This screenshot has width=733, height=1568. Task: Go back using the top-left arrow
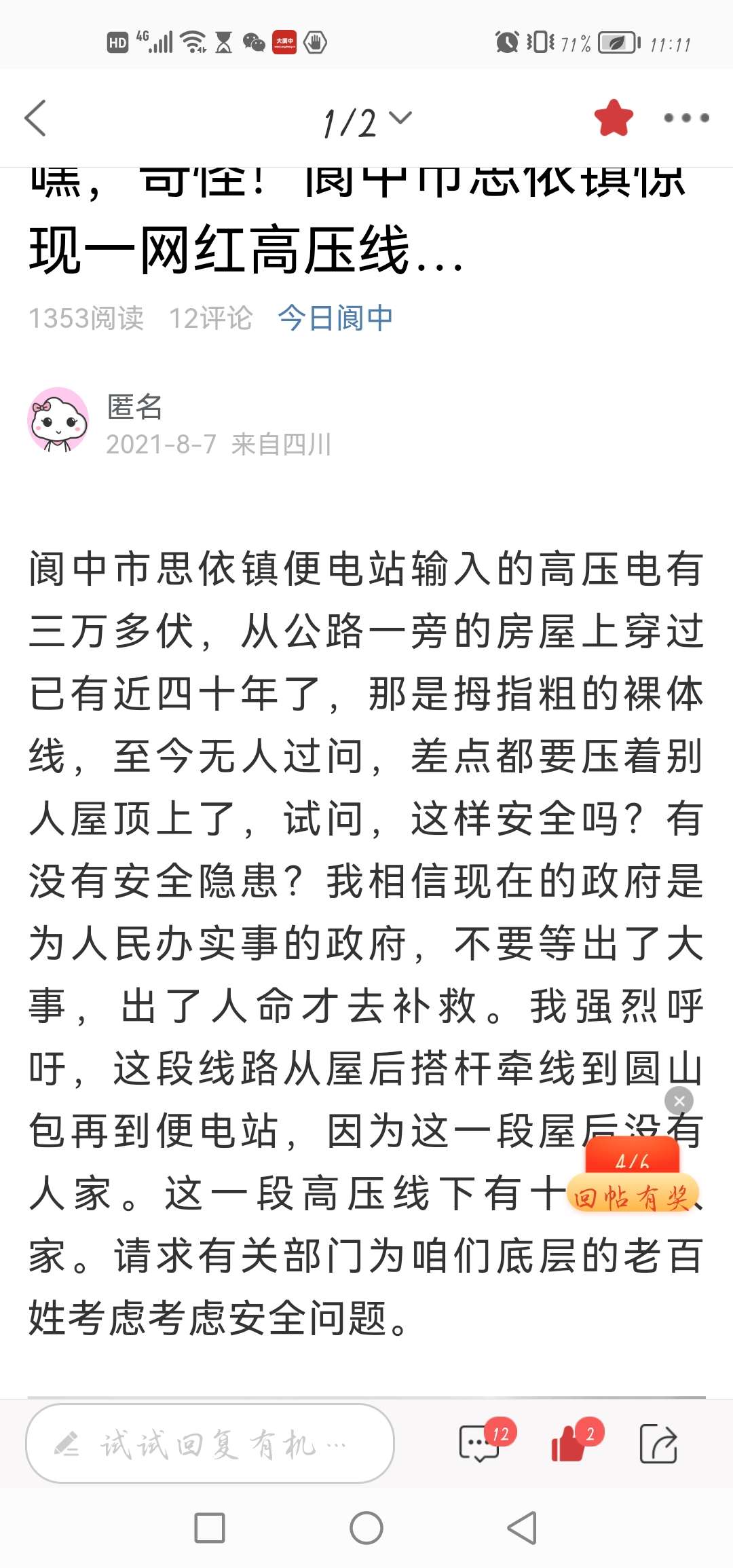[36, 118]
